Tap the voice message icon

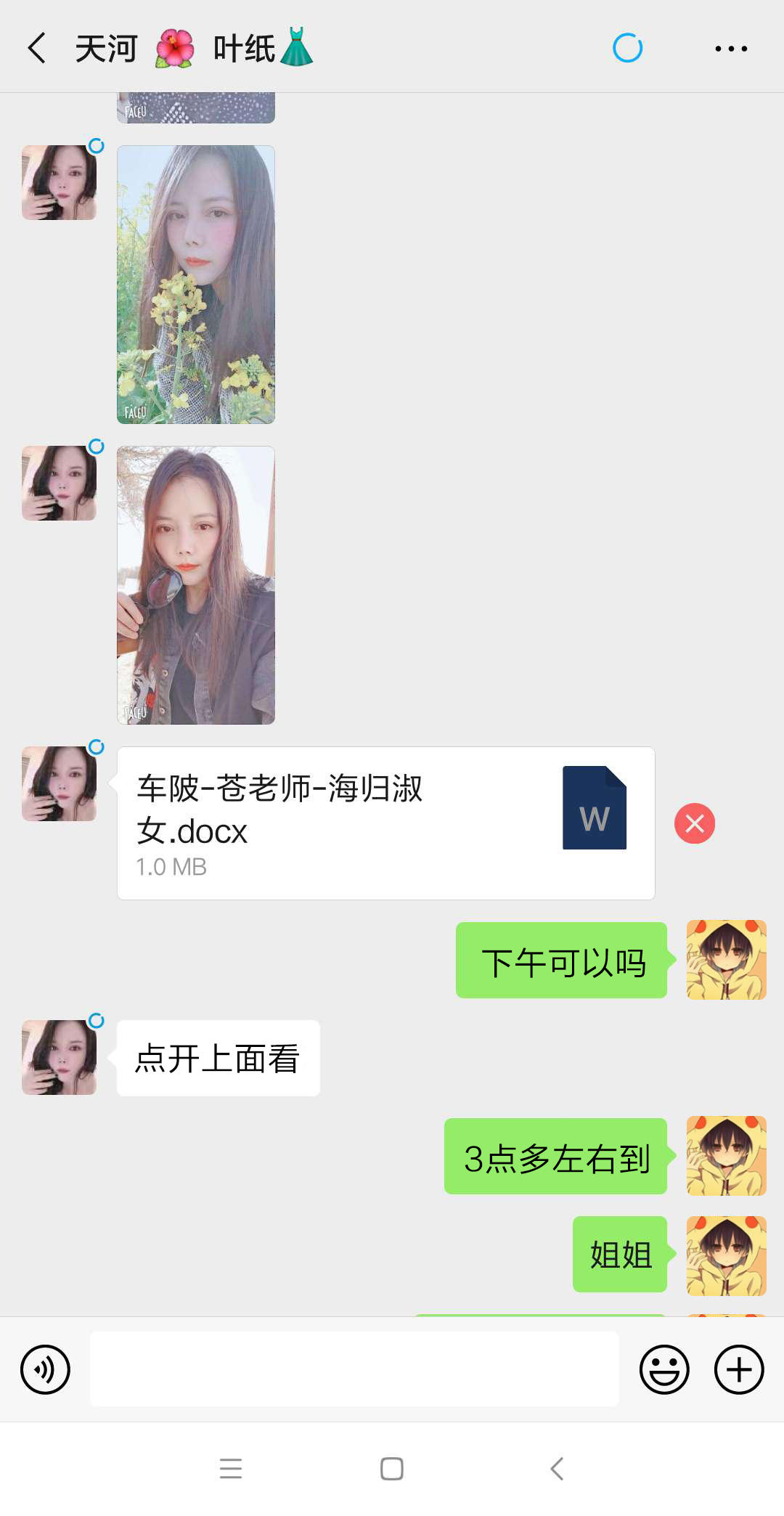tap(45, 1370)
